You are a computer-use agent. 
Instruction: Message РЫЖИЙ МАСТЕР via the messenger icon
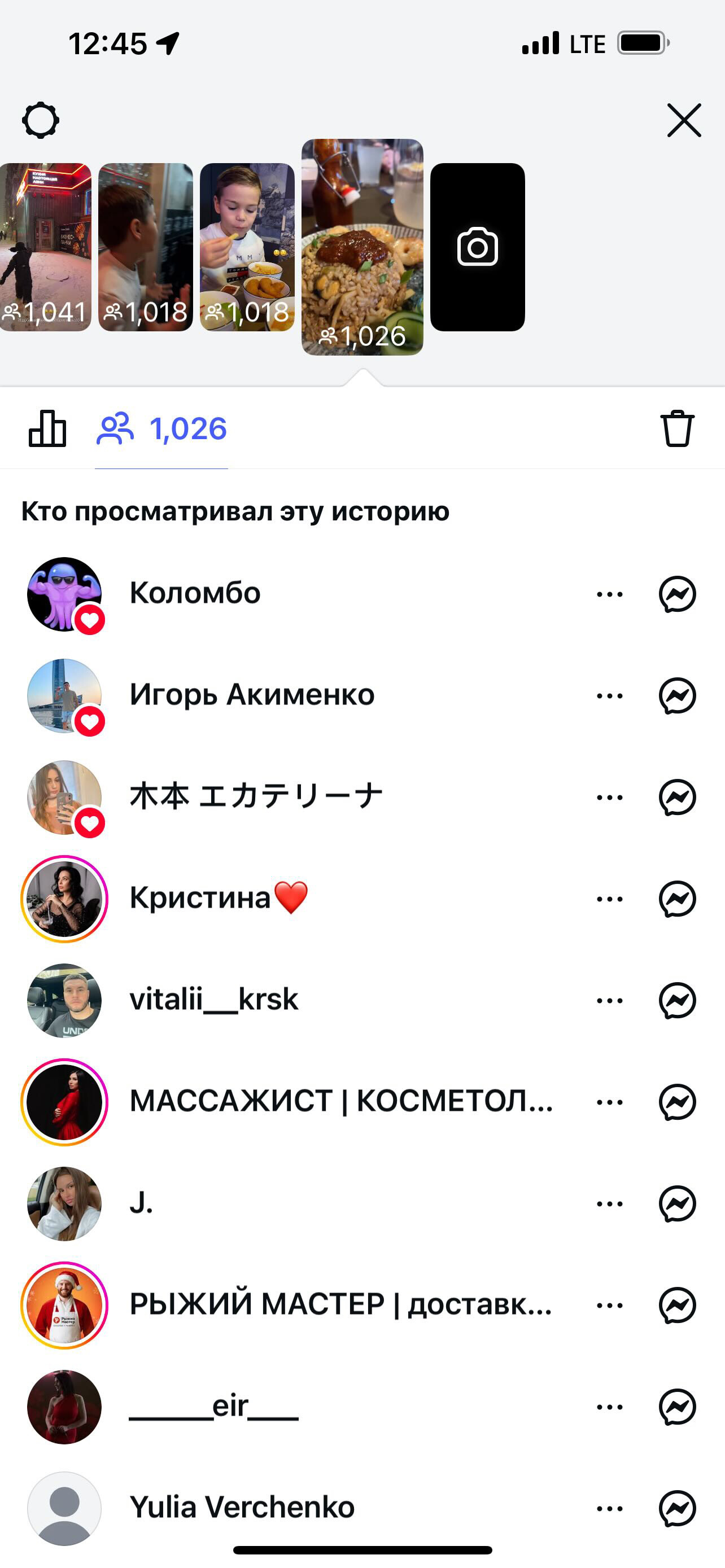click(x=677, y=1305)
